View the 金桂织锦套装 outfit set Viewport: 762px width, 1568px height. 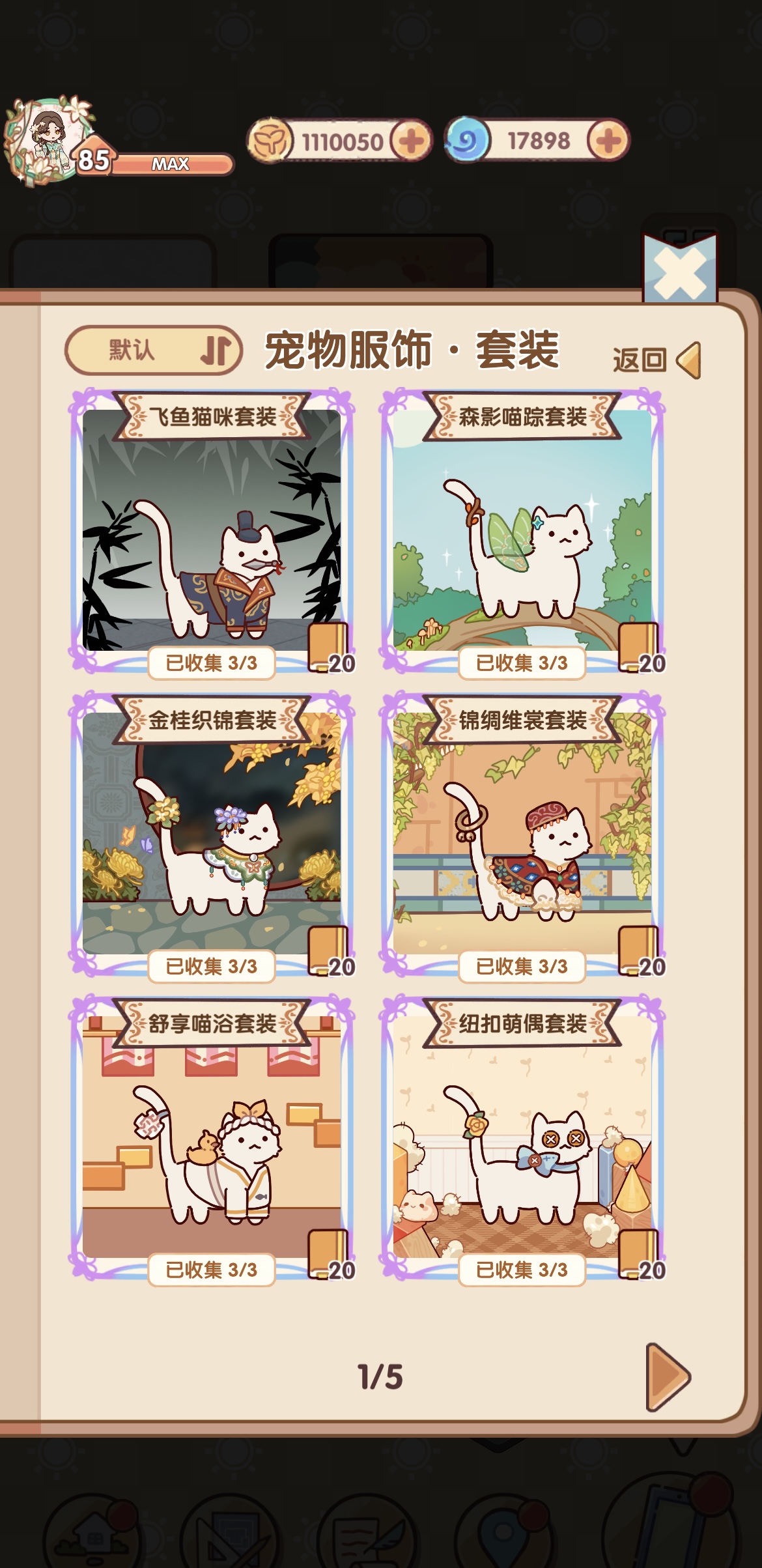tap(212, 836)
